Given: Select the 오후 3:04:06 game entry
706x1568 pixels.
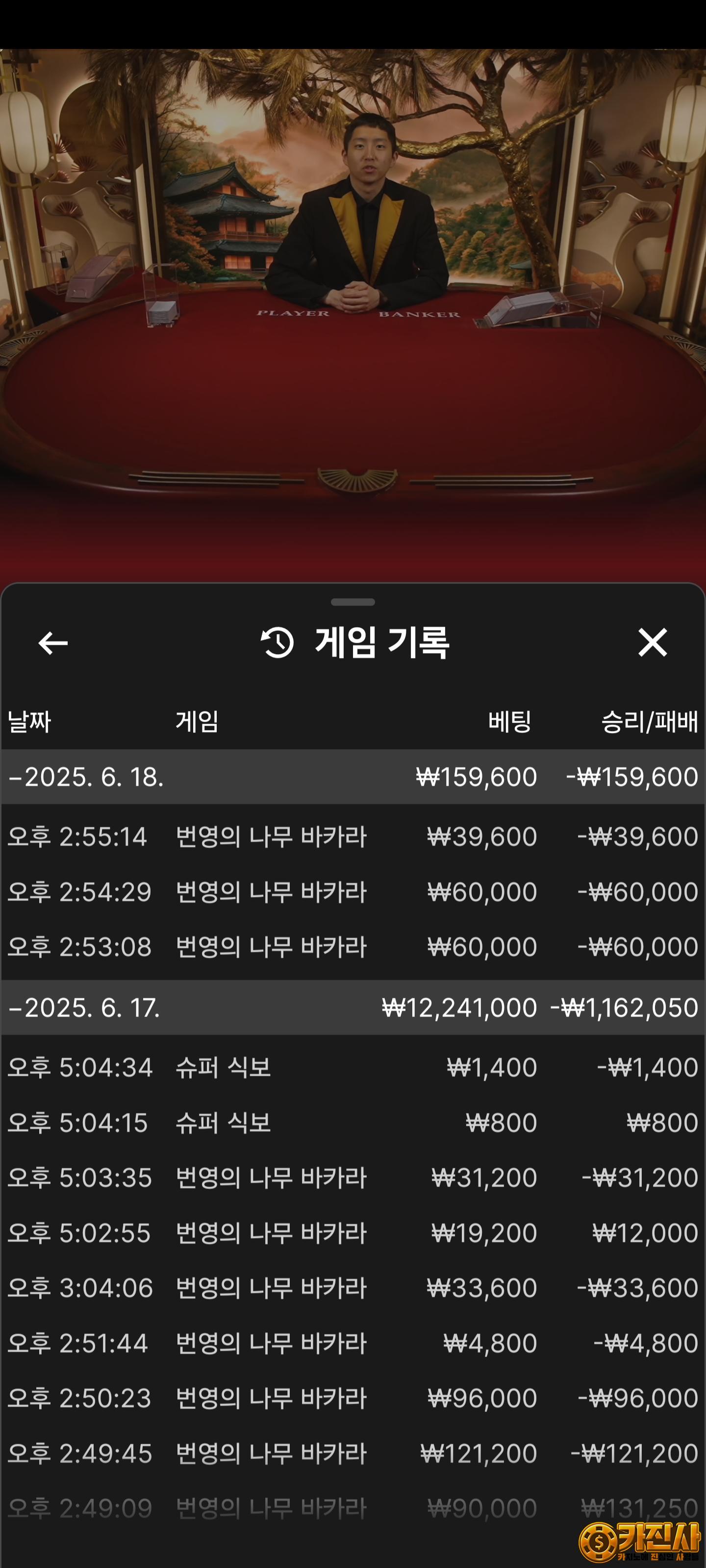Looking at the screenshot, I should coord(353,1287).
